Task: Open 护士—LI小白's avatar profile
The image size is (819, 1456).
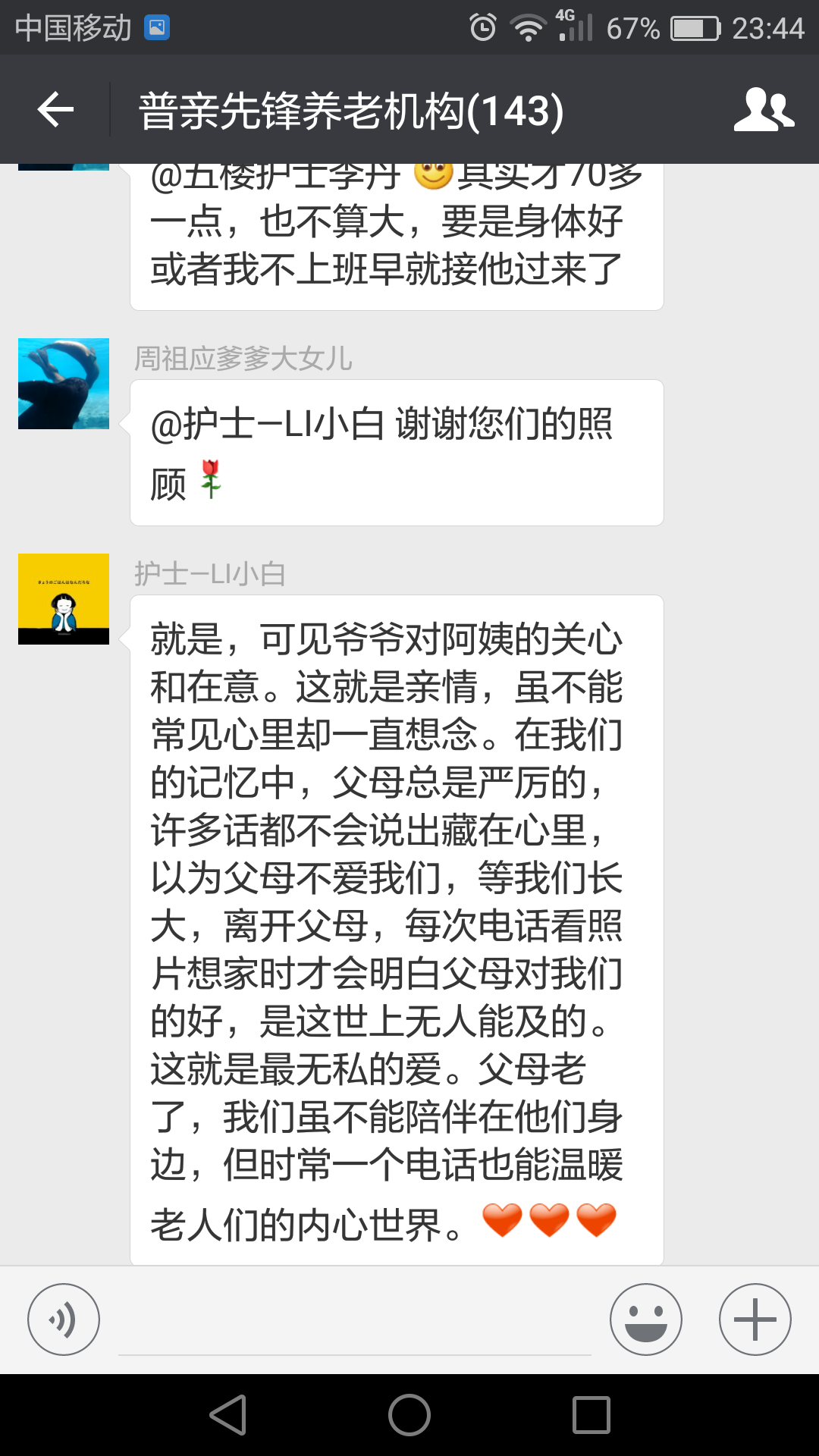Action: (x=64, y=599)
